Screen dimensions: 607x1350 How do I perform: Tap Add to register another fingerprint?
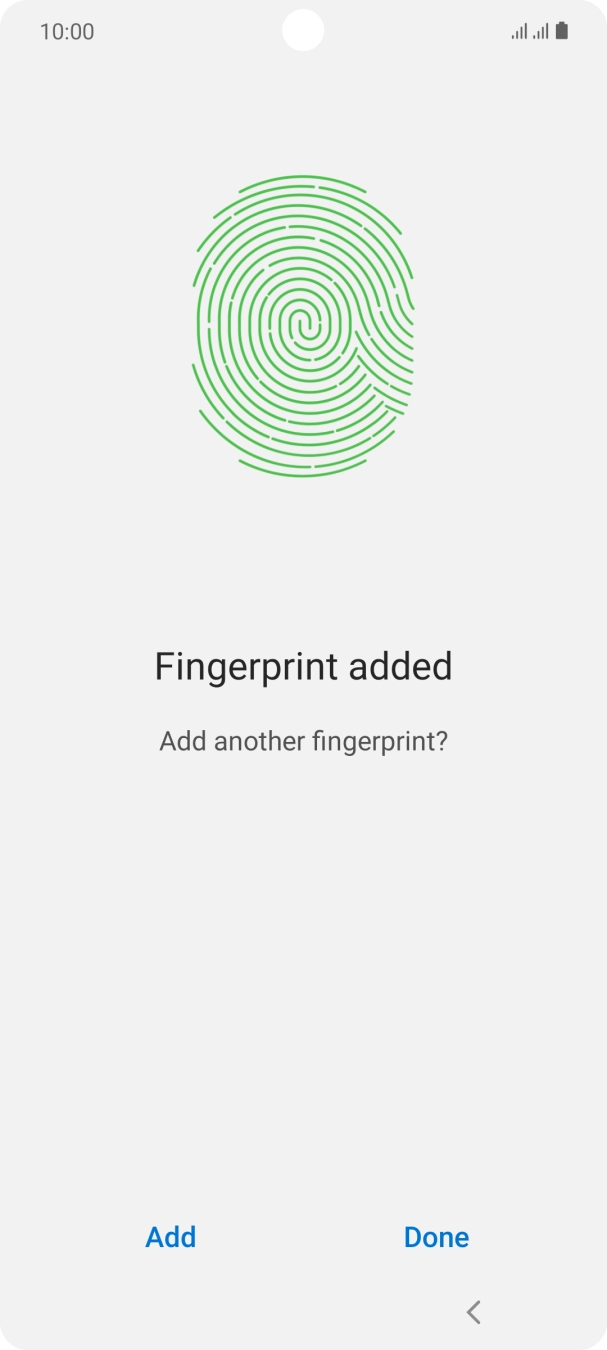(171, 1237)
